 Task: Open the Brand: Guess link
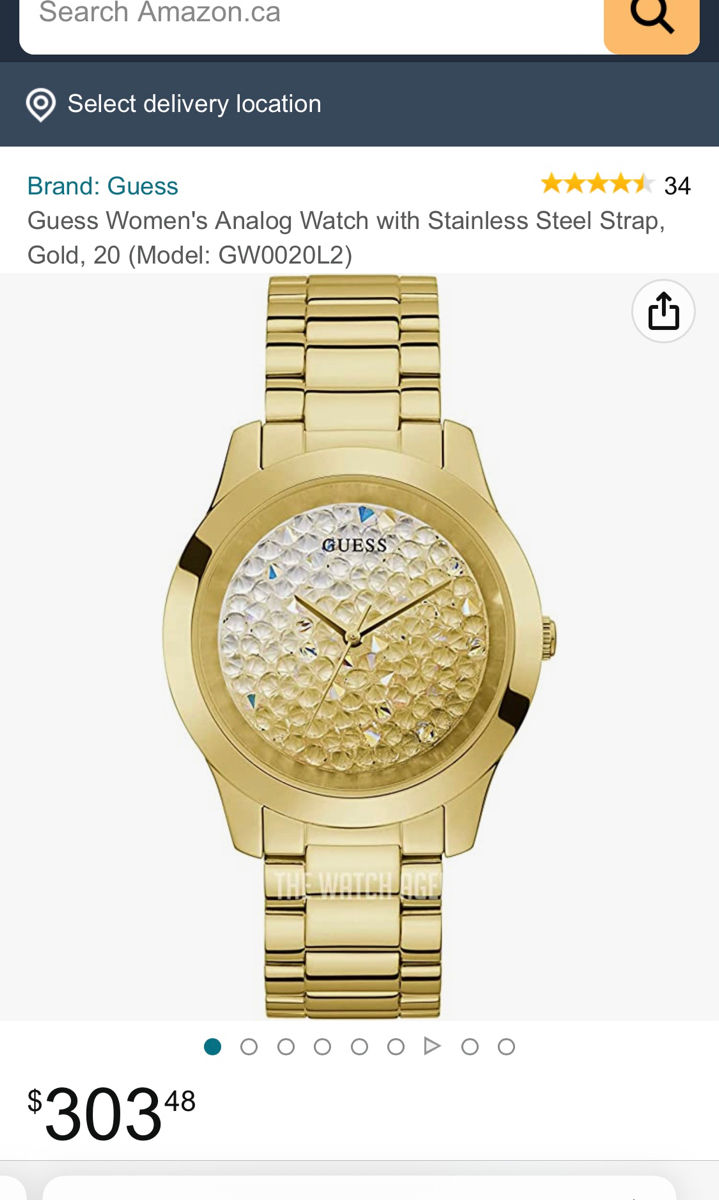tap(103, 186)
